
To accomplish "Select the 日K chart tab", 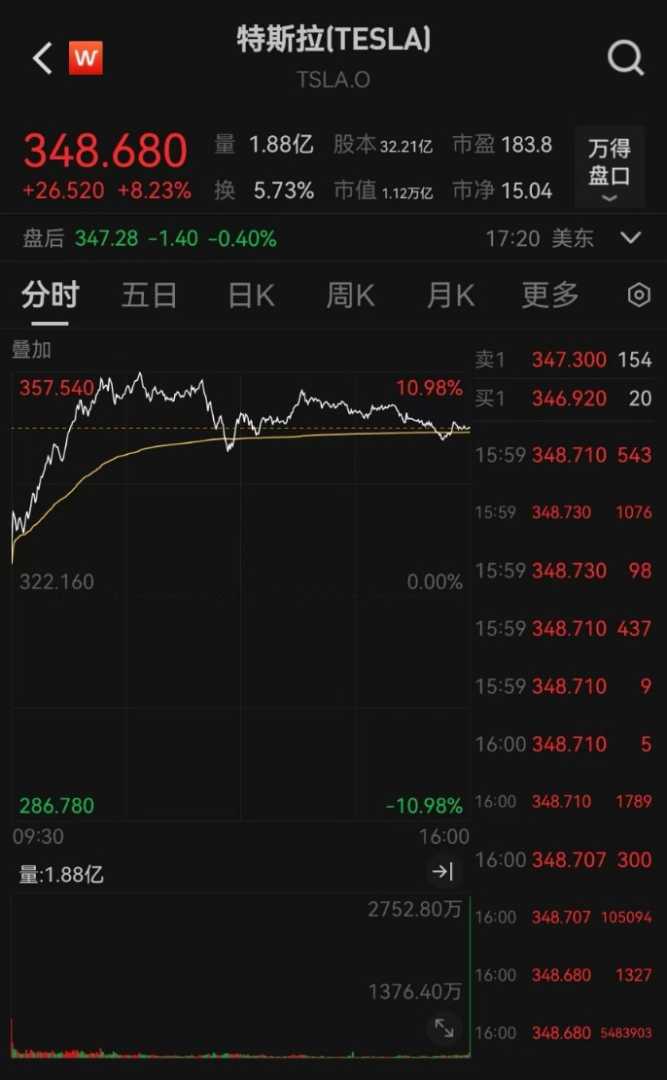I will coord(250,295).
